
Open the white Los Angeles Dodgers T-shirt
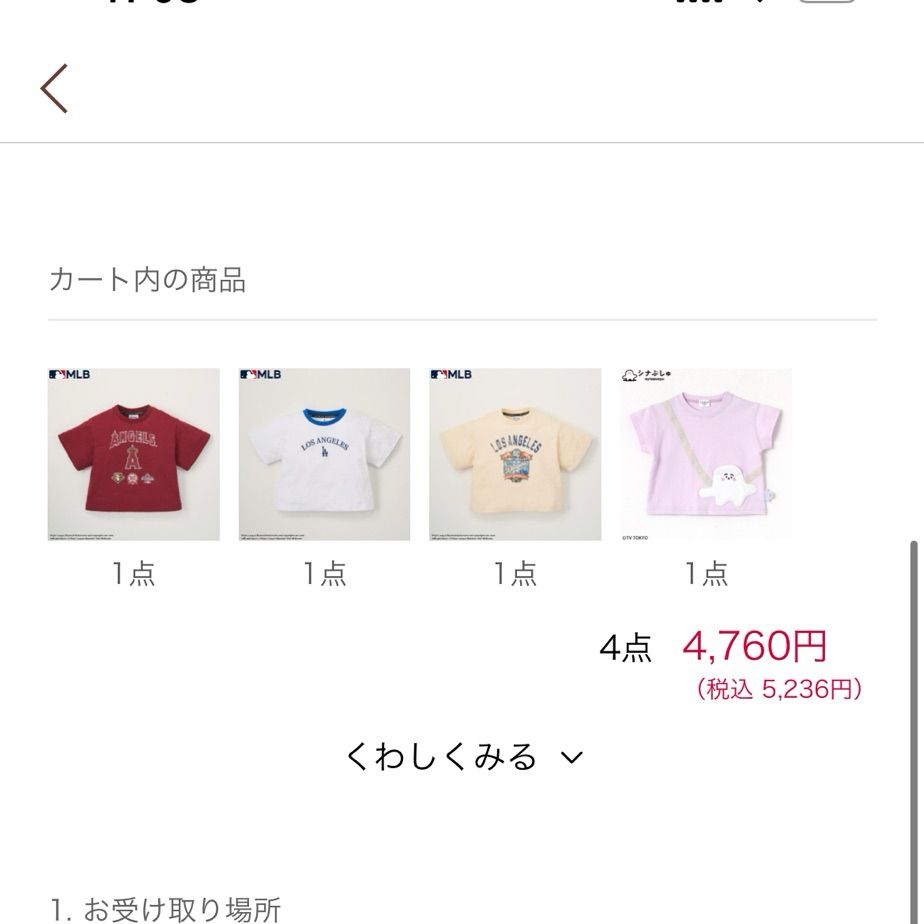[x=324, y=455]
